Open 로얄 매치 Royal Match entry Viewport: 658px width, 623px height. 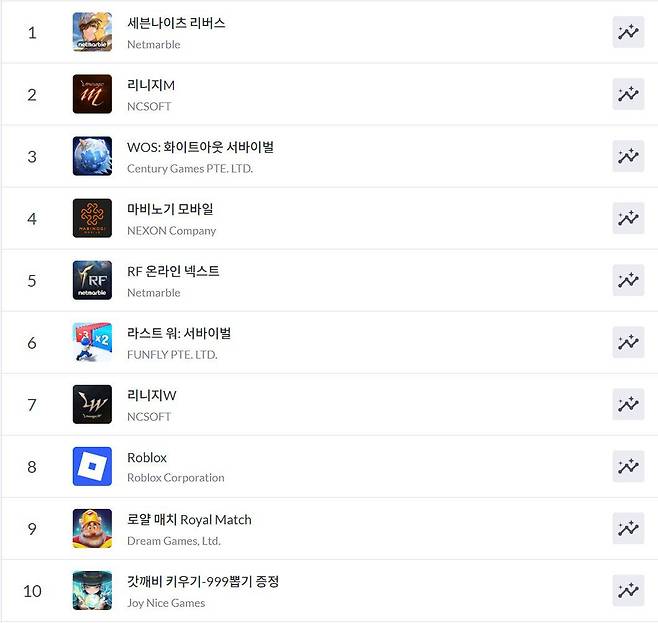pos(189,519)
